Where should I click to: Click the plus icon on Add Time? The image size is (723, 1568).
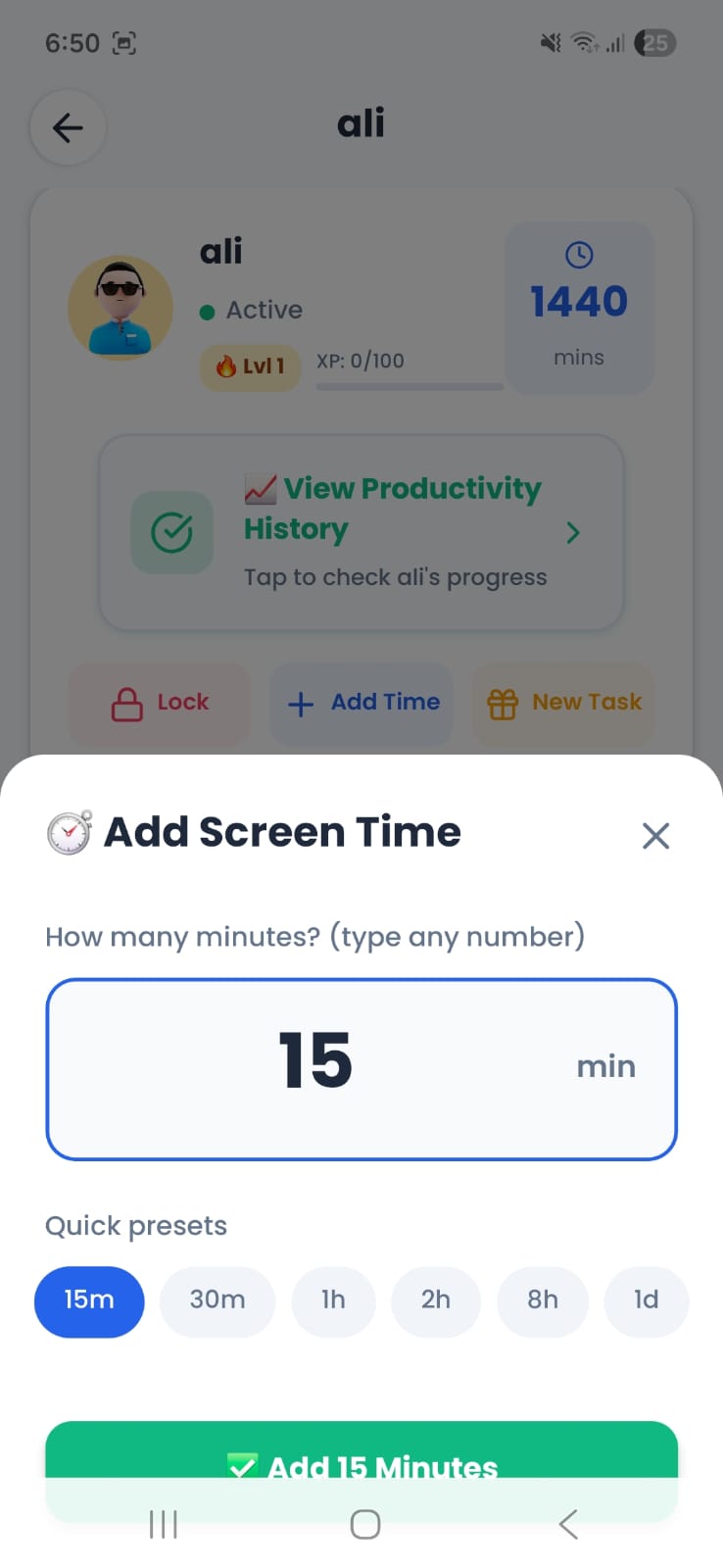pos(299,703)
